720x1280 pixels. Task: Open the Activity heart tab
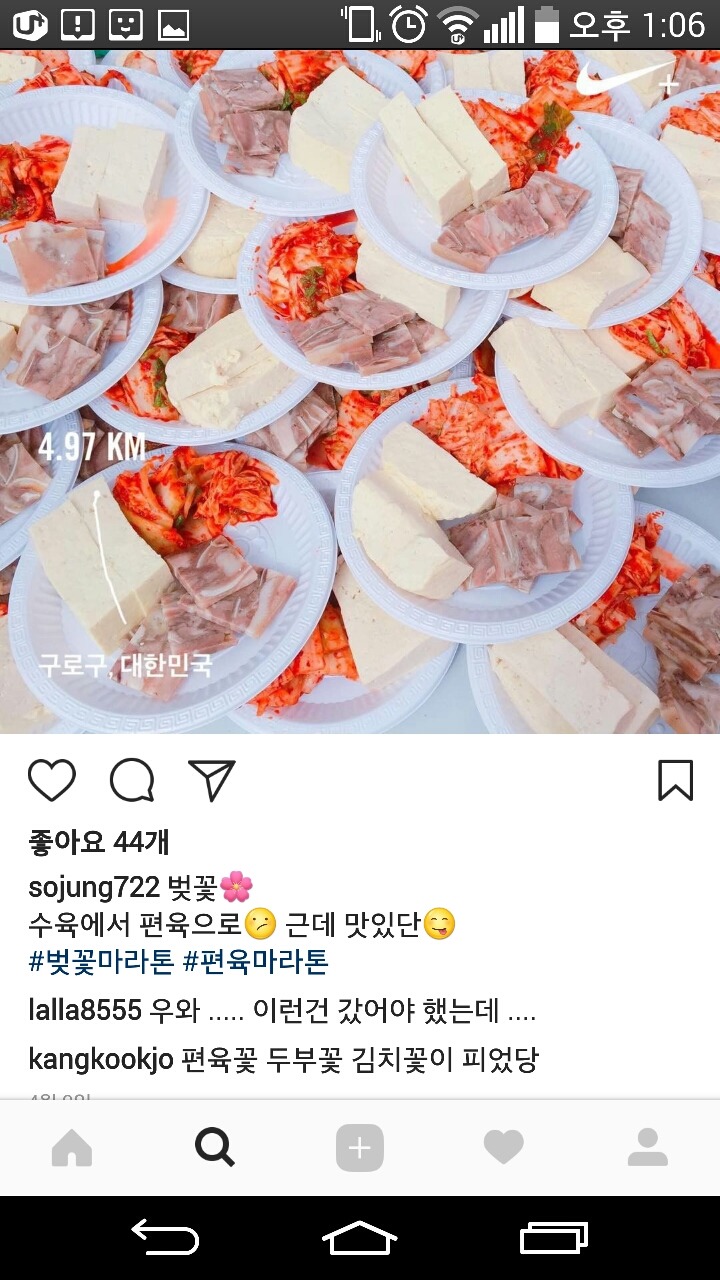point(503,1148)
